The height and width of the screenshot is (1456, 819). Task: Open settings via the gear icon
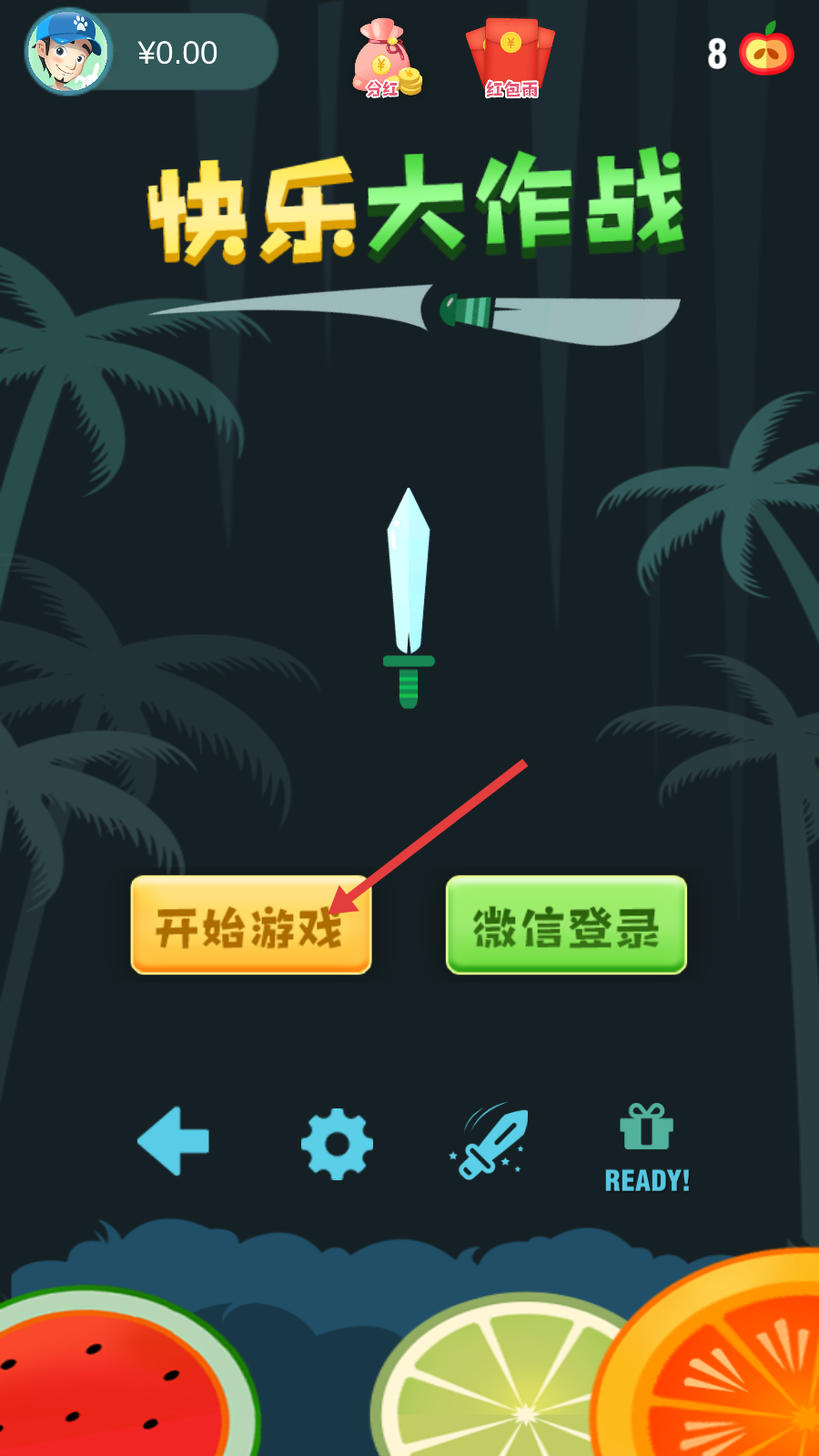[337, 1144]
